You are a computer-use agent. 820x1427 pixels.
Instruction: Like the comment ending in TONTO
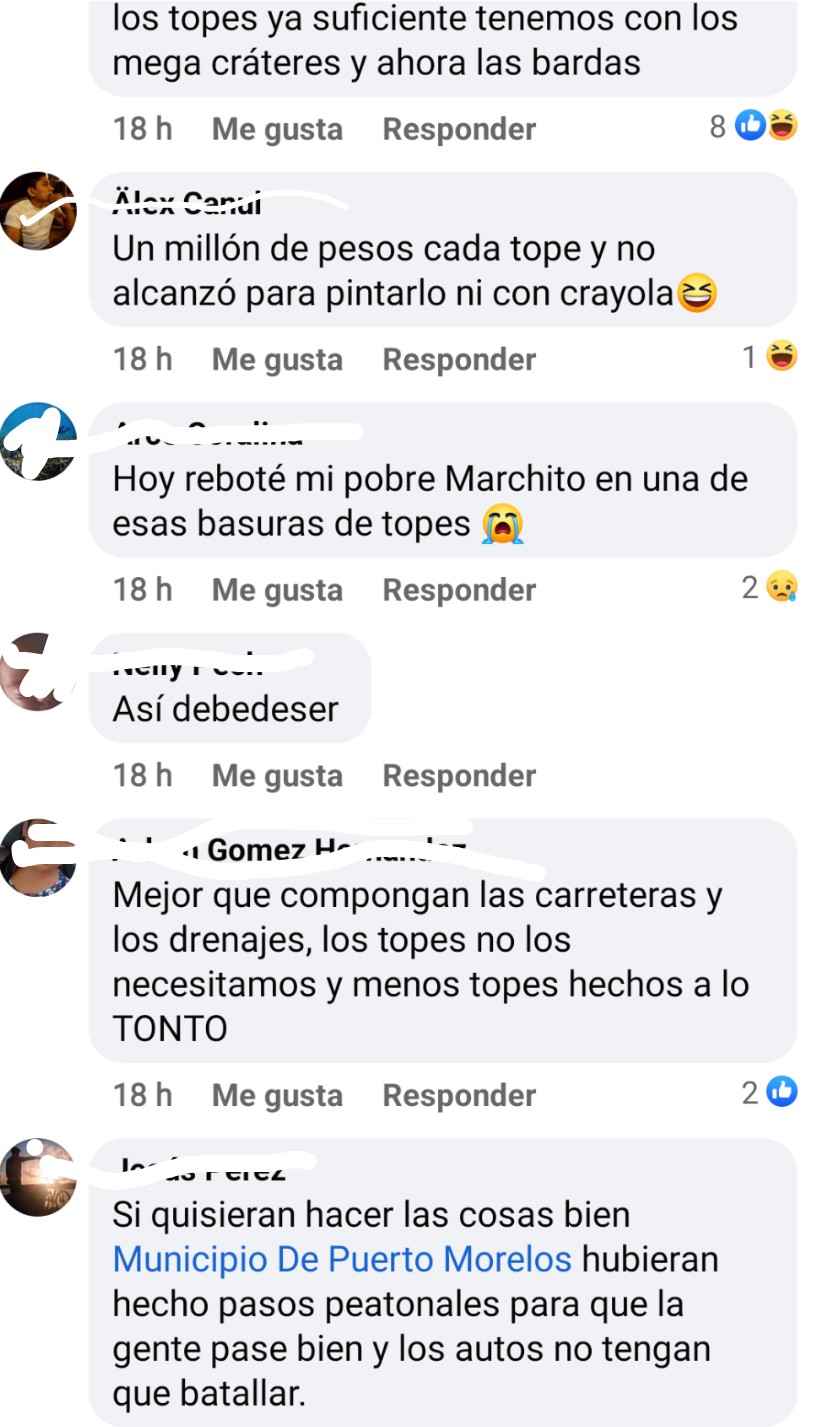point(277,1096)
